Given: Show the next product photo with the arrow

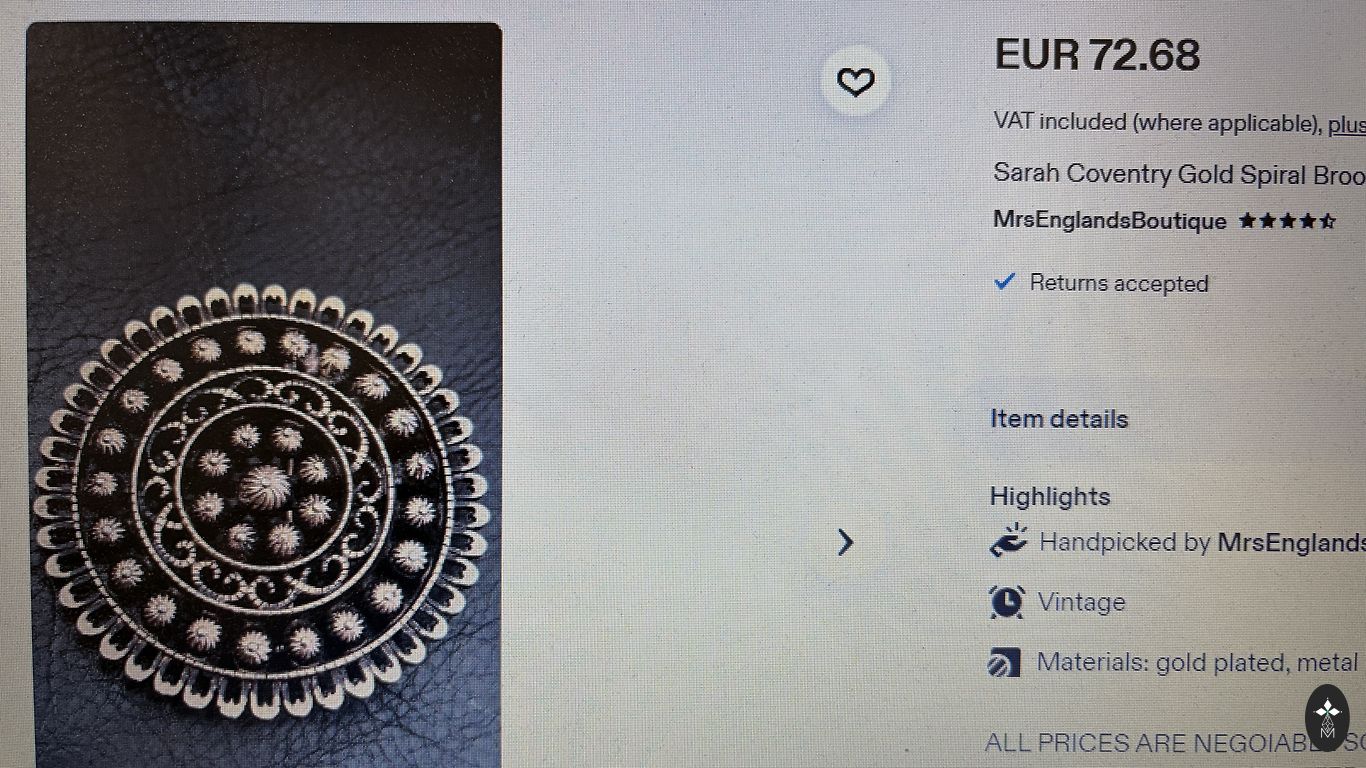Looking at the screenshot, I should (846, 542).
